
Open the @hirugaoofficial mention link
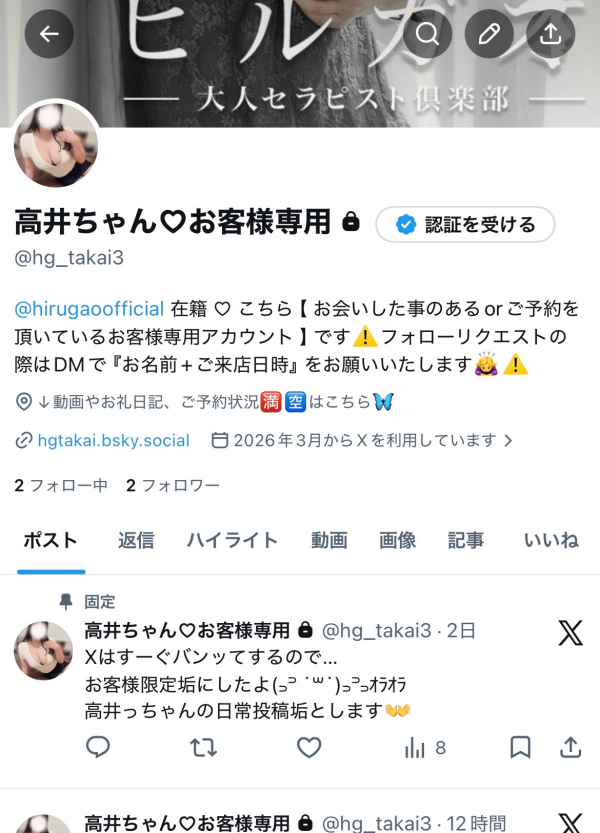89,308
